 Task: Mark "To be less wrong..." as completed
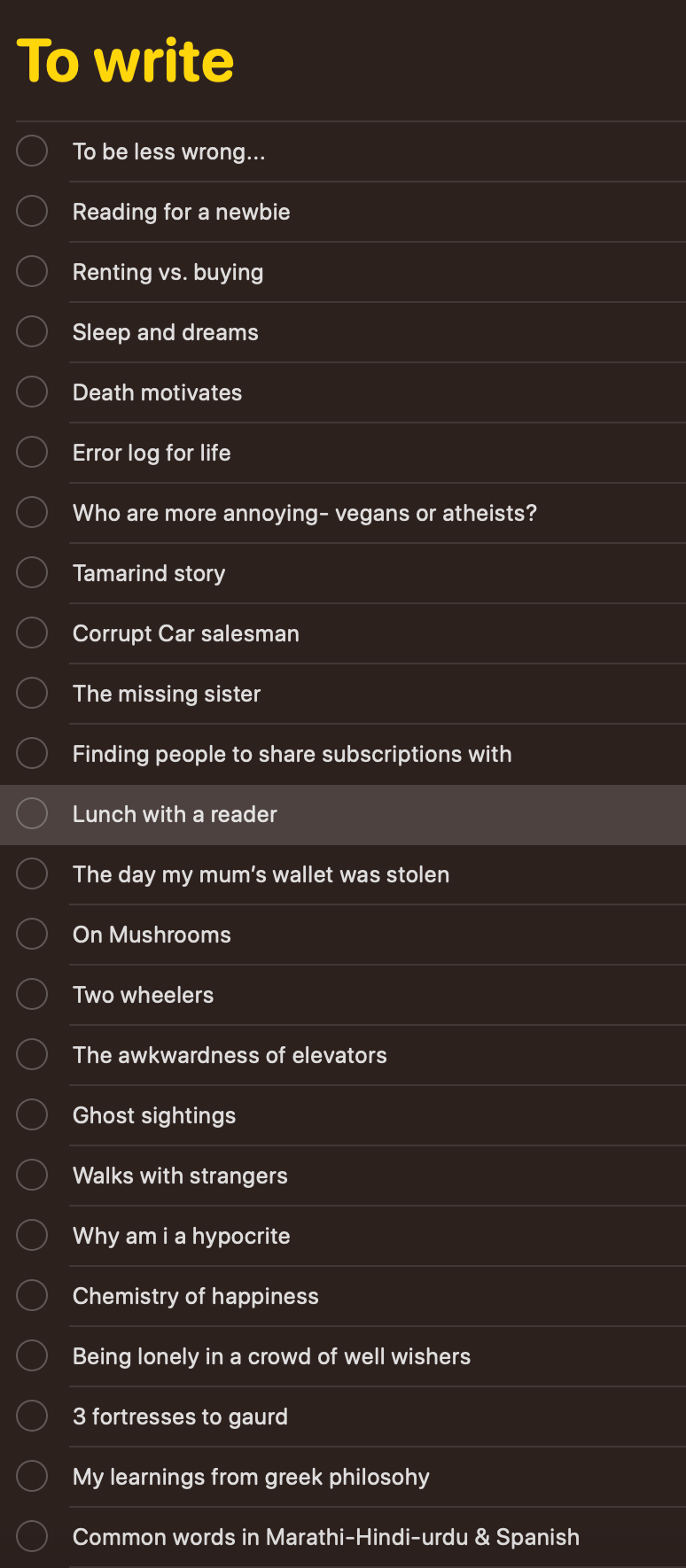(32, 151)
